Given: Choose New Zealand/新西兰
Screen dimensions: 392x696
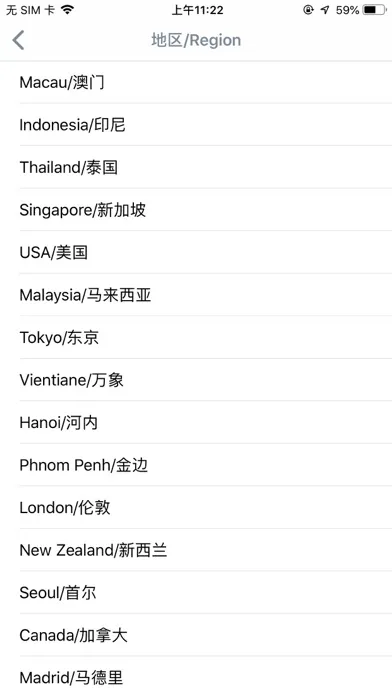Looking at the screenshot, I should click(196, 550).
